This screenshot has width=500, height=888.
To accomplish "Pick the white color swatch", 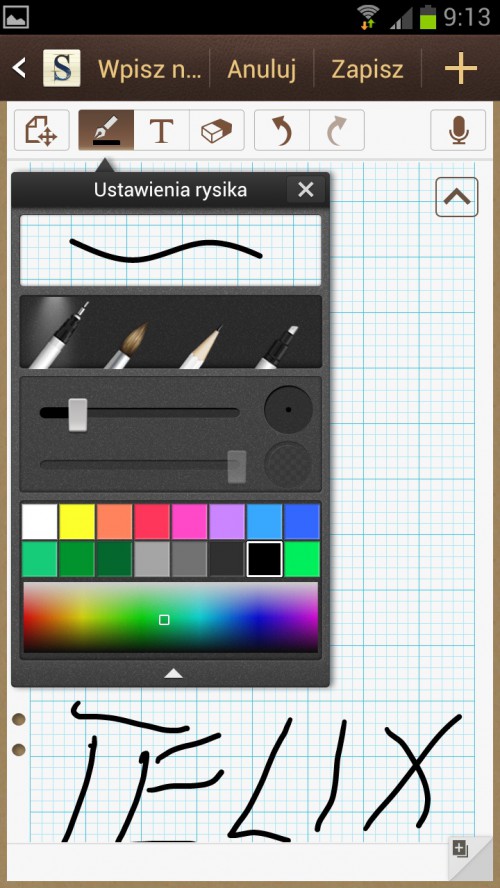I will pos(40,522).
